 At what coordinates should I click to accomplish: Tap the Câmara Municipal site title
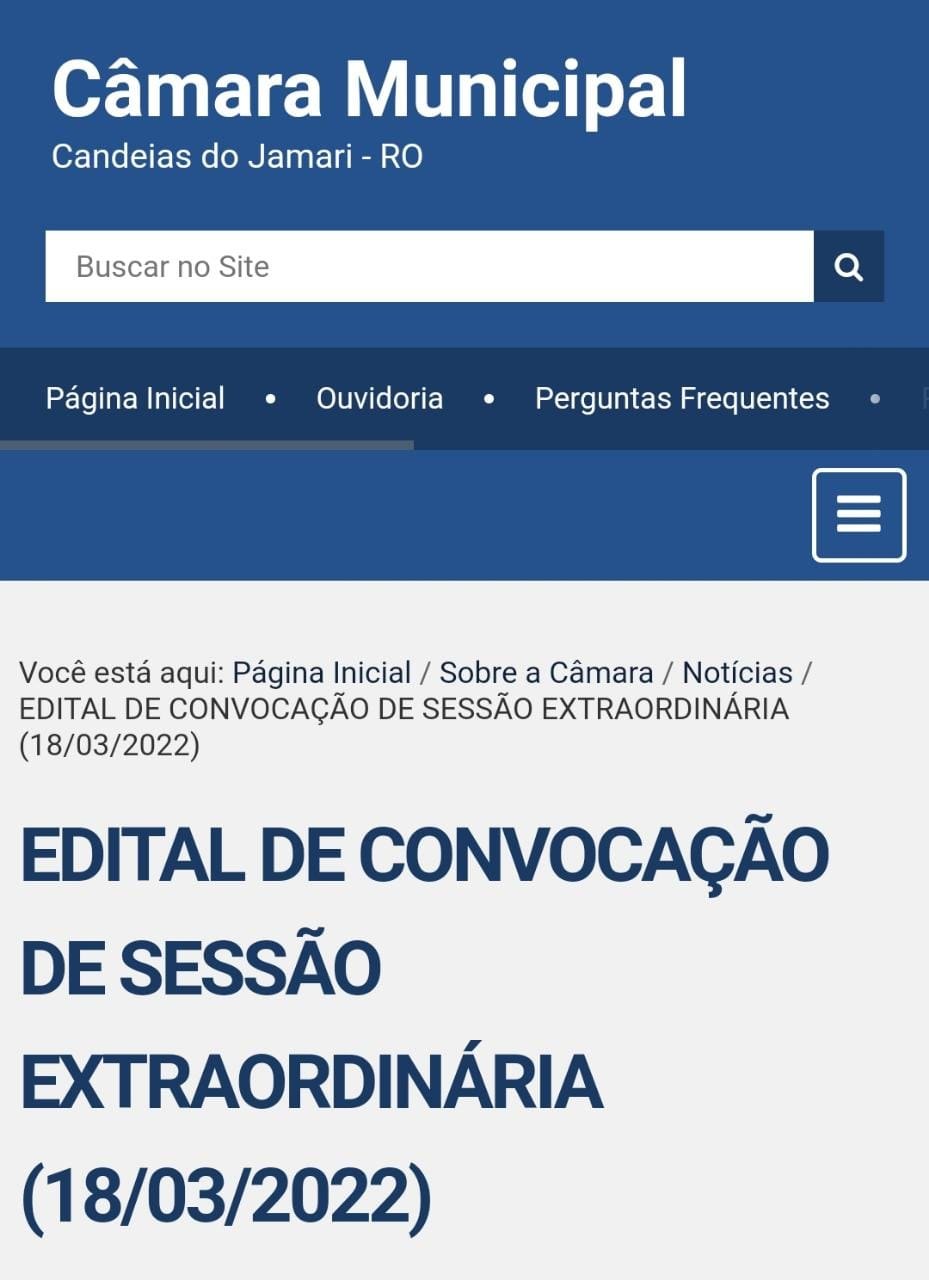coord(369,89)
